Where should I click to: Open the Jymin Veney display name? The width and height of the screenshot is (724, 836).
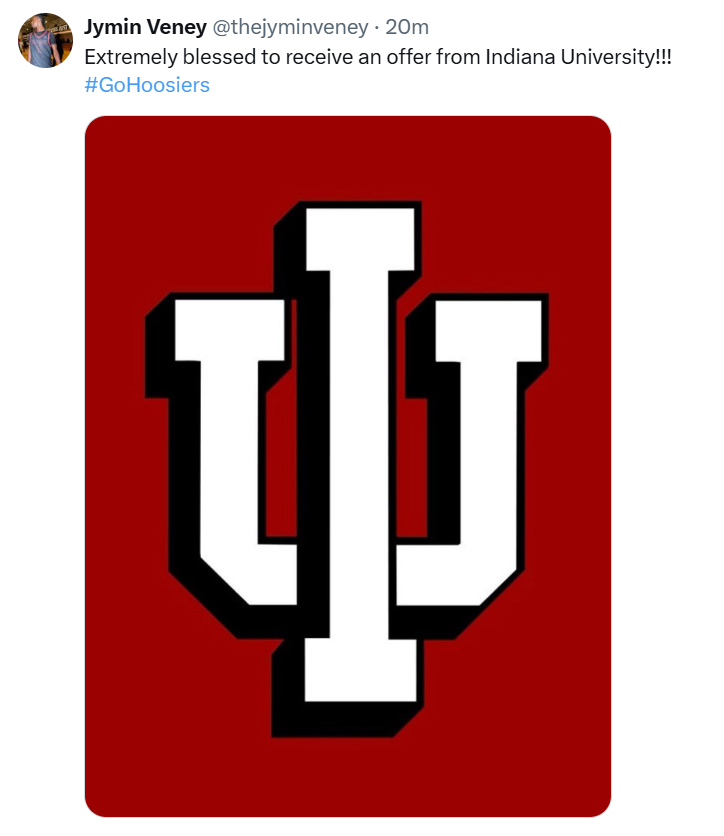tap(145, 27)
